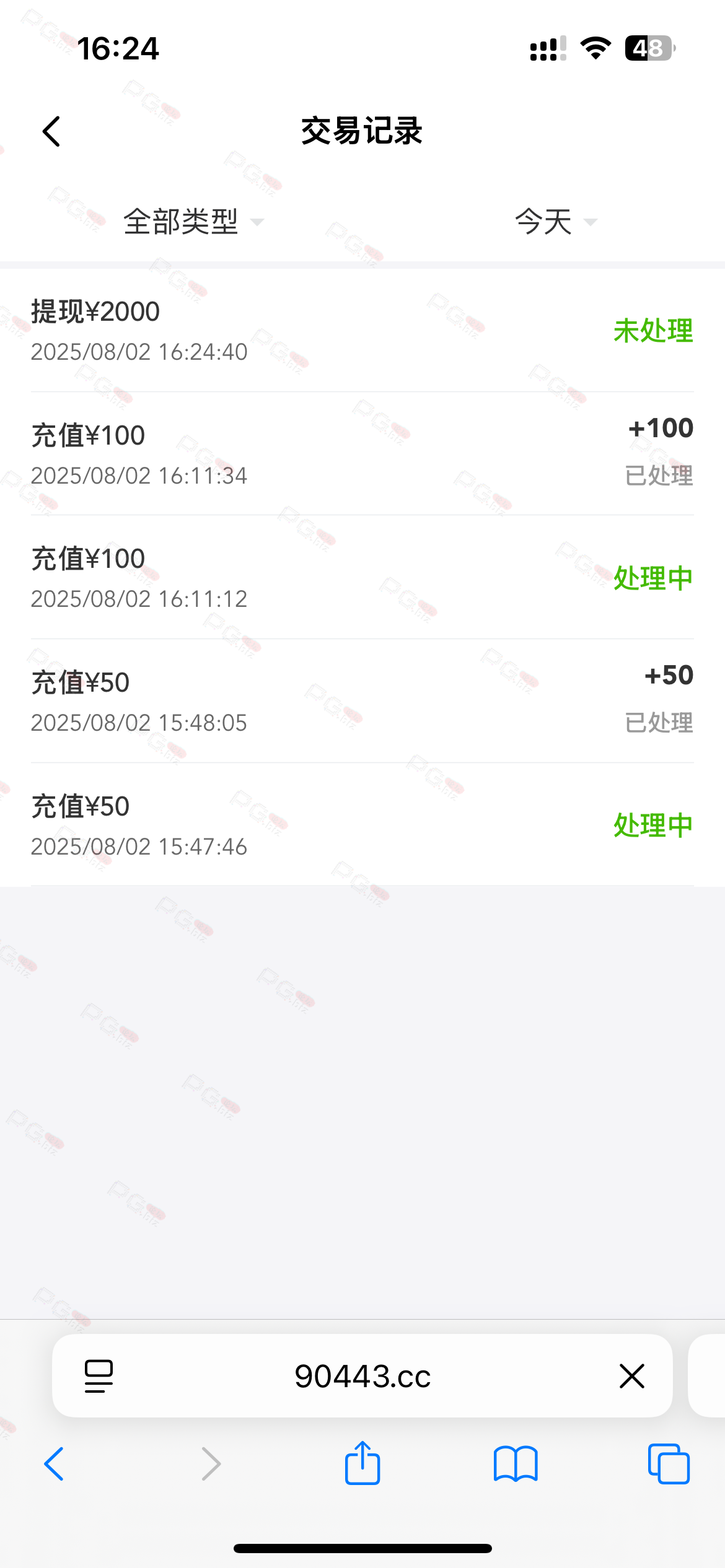
Task: Show all open browser tabs
Action: click(669, 1464)
